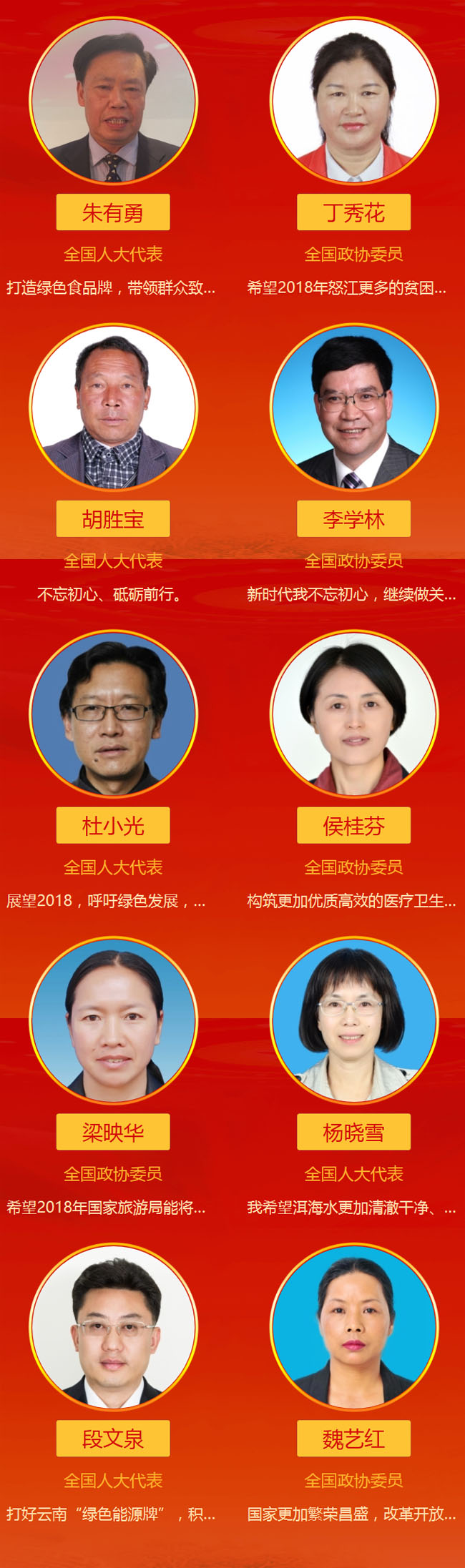
Task: Select the 李学林 name button
Action: pos(353,518)
